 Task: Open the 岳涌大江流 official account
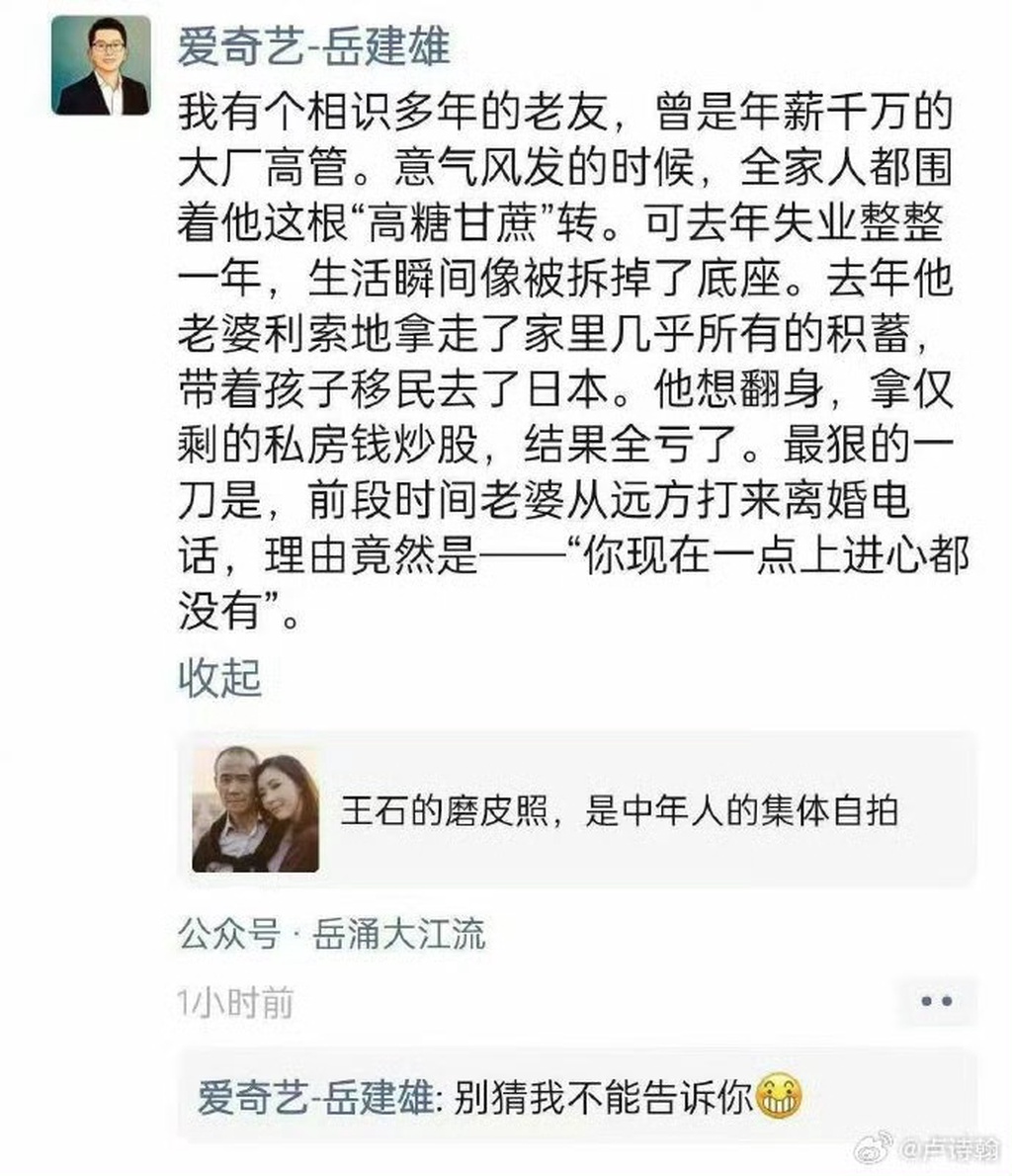(x=398, y=934)
